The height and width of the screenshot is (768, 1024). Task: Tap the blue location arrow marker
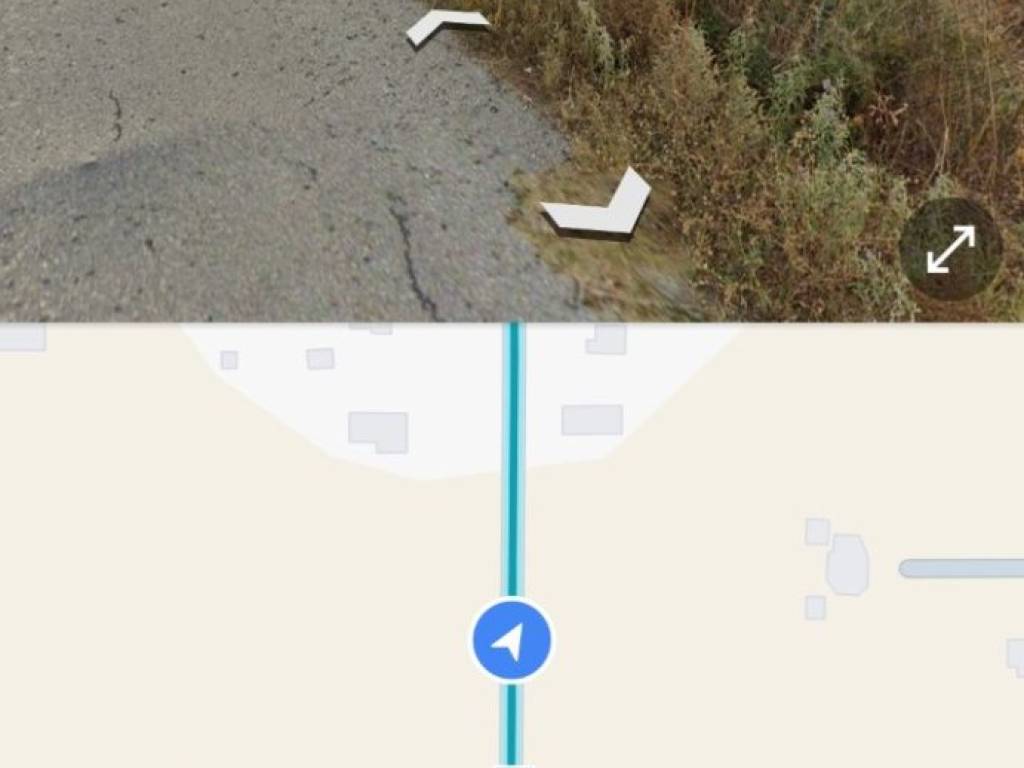[511, 641]
